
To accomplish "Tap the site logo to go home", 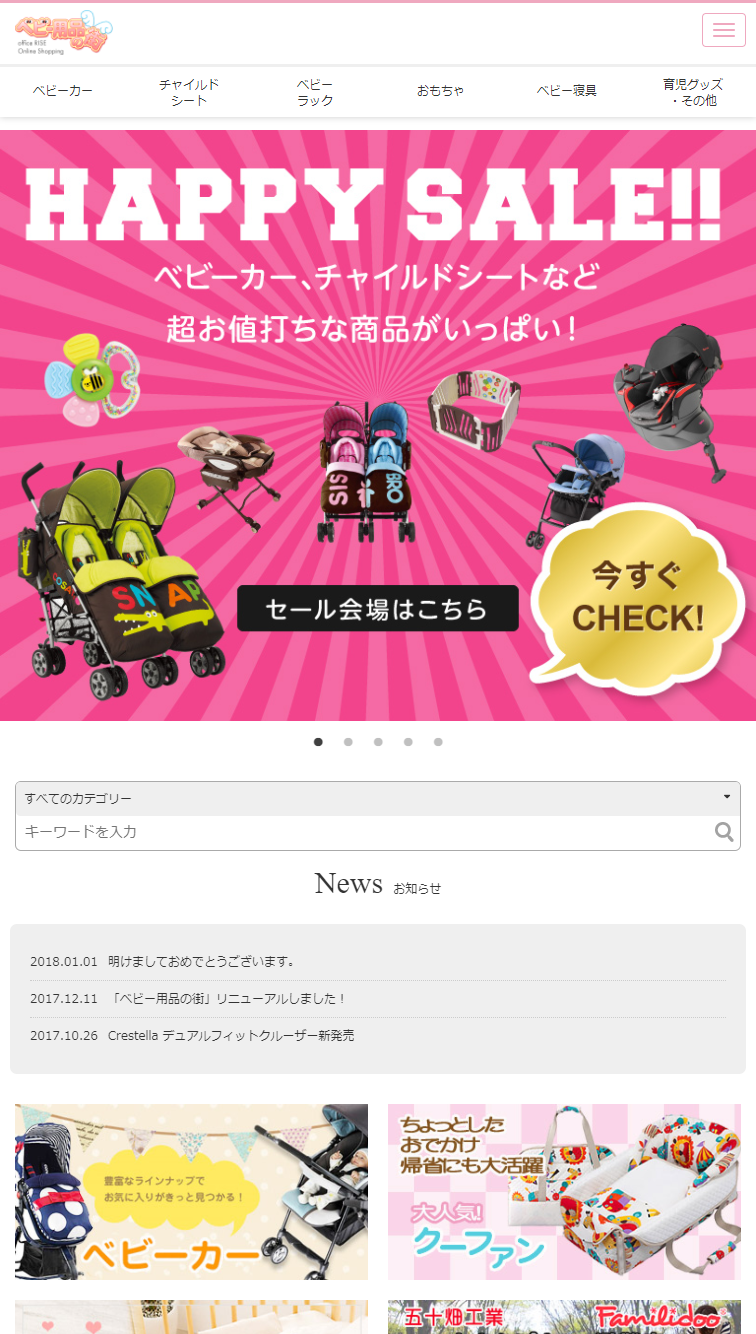I will [x=64, y=33].
